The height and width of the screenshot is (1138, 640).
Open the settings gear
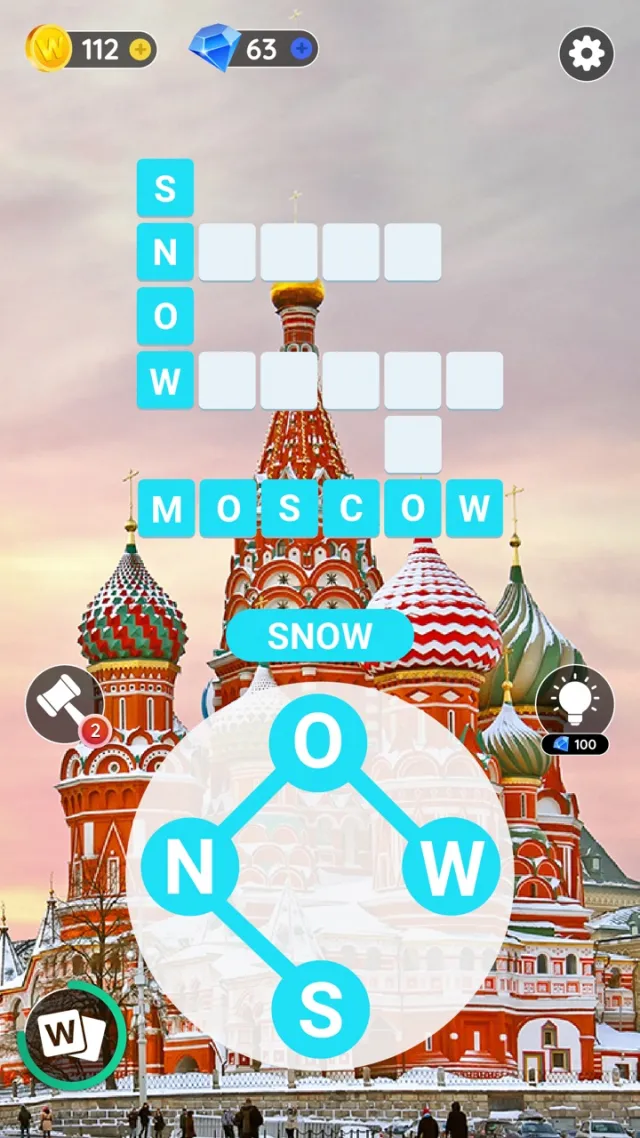point(586,54)
